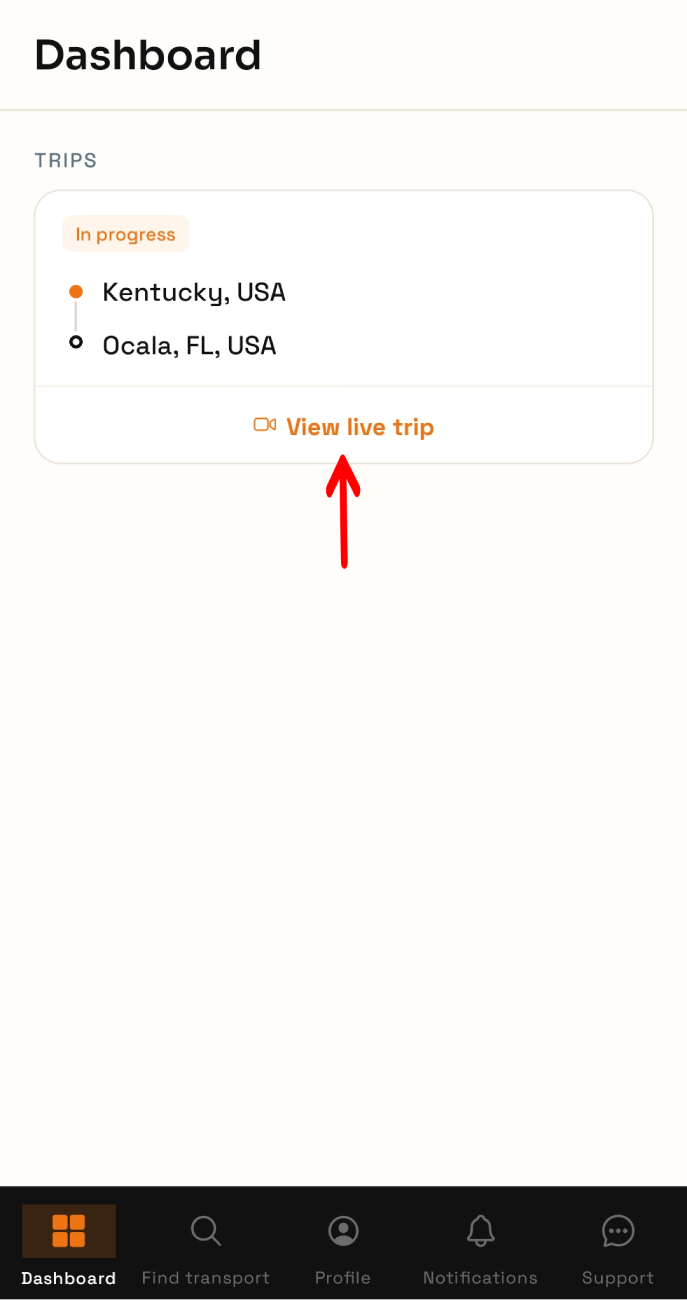Open the Support tab

[x=618, y=1245]
